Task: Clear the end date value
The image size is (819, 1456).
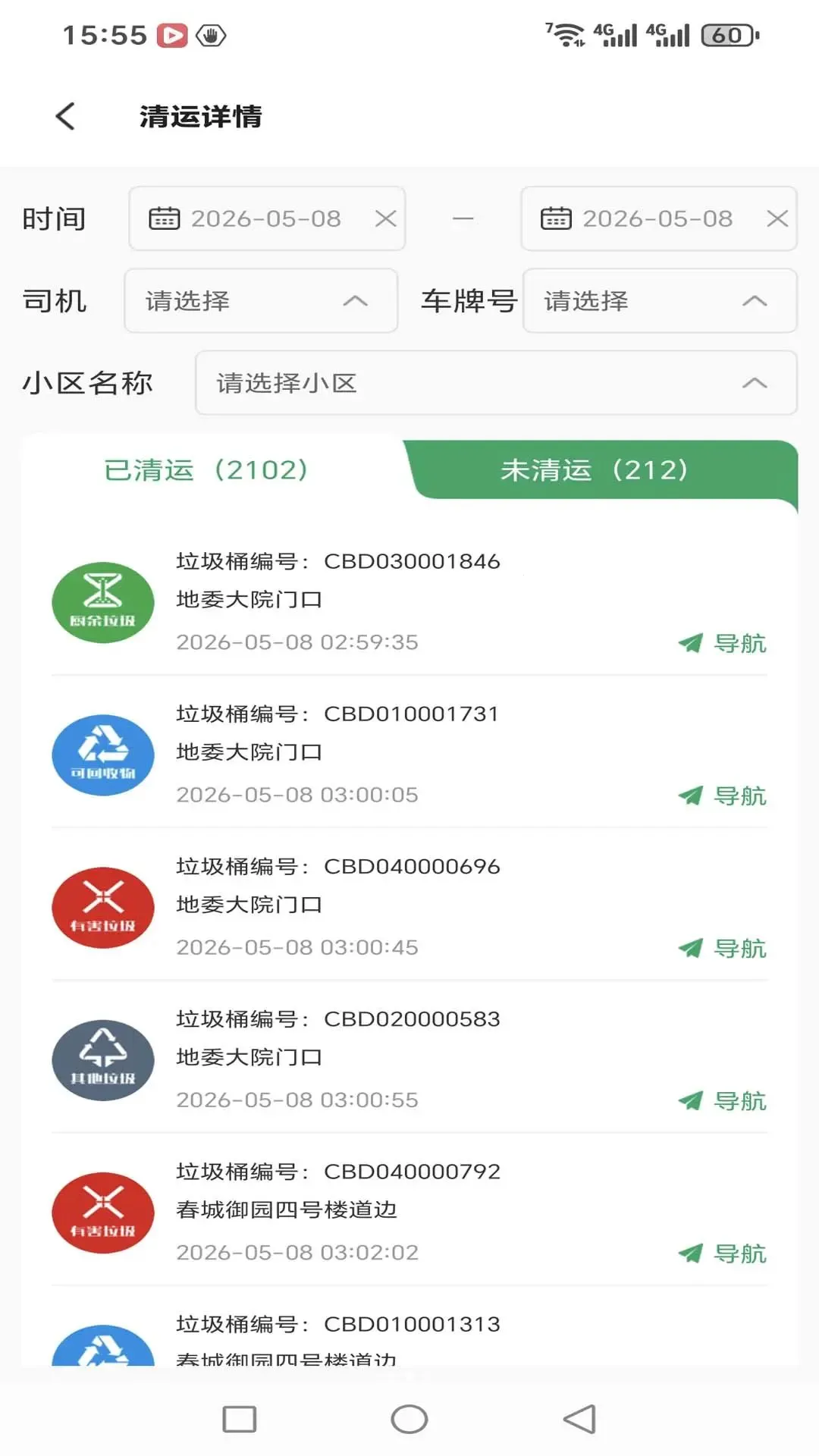Action: pyautogui.click(x=777, y=218)
